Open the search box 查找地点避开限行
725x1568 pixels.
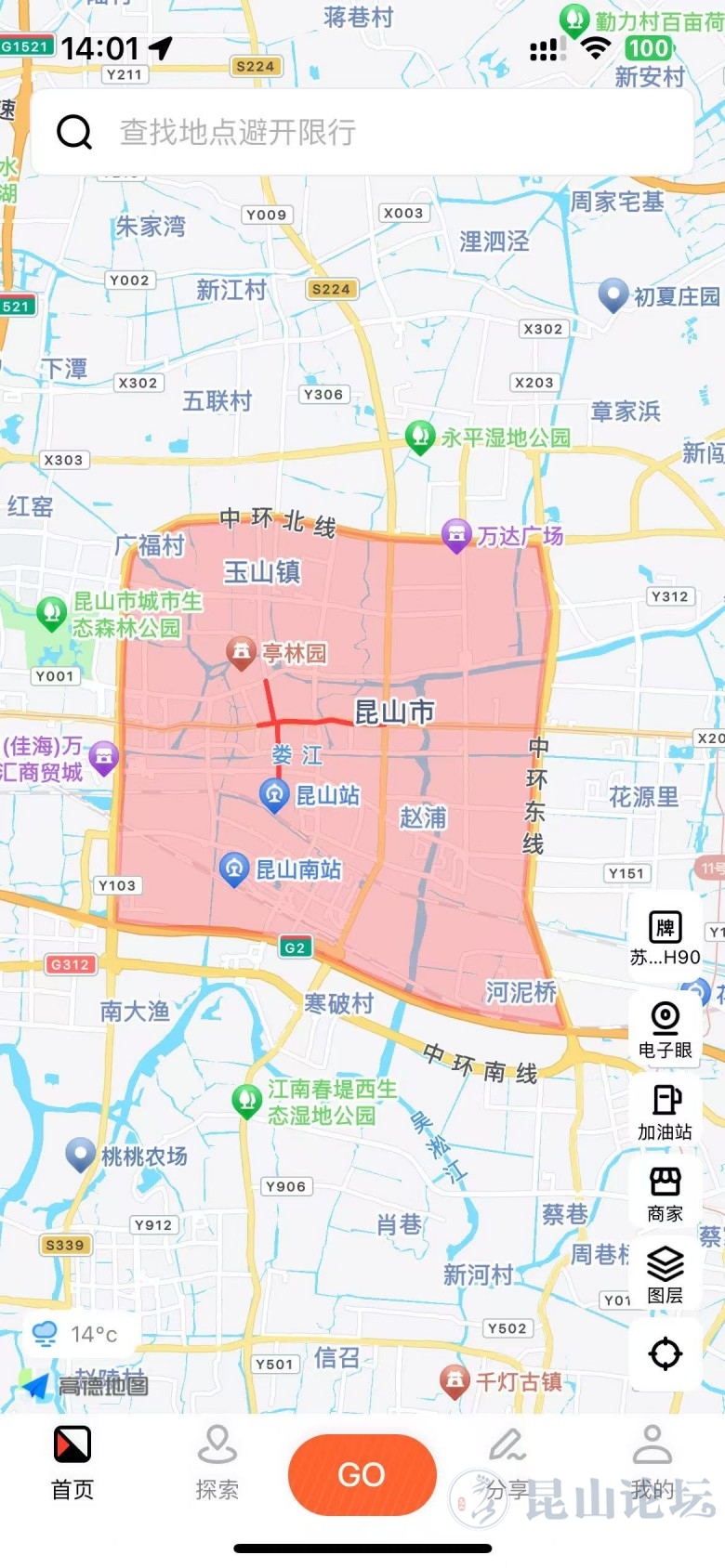[362, 132]
